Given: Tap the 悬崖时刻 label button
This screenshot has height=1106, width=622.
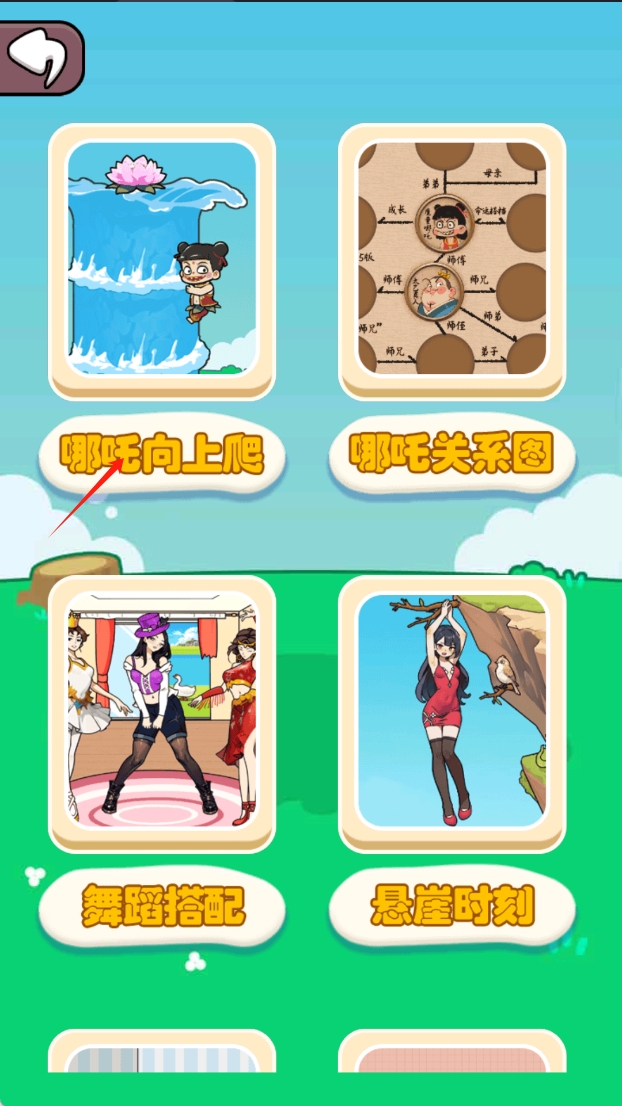Looking at the screenshot, I should (x=452, y=907).
